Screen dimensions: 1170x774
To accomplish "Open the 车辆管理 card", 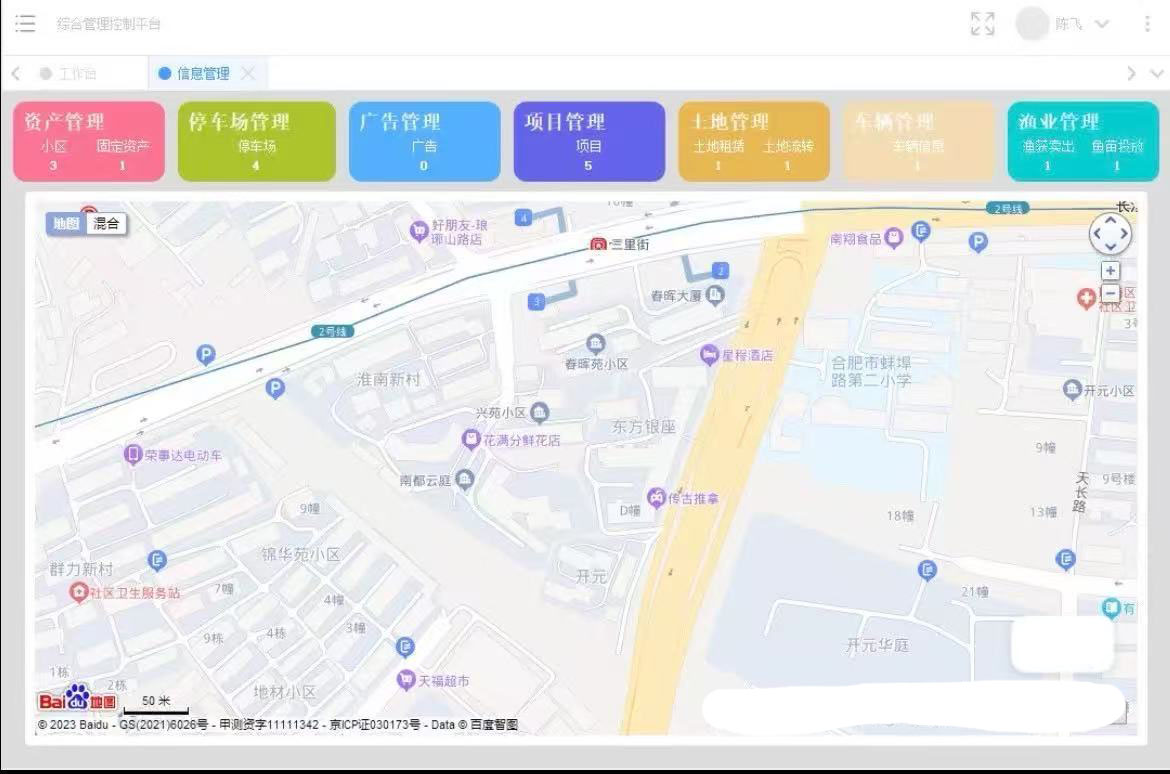I will [918, 141].
